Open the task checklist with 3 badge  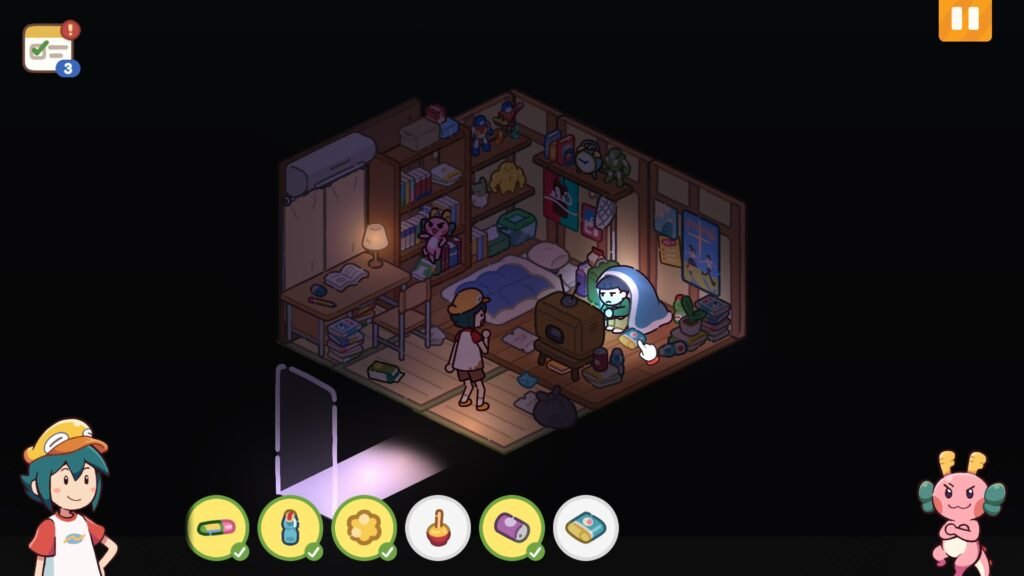pos(49,48)
